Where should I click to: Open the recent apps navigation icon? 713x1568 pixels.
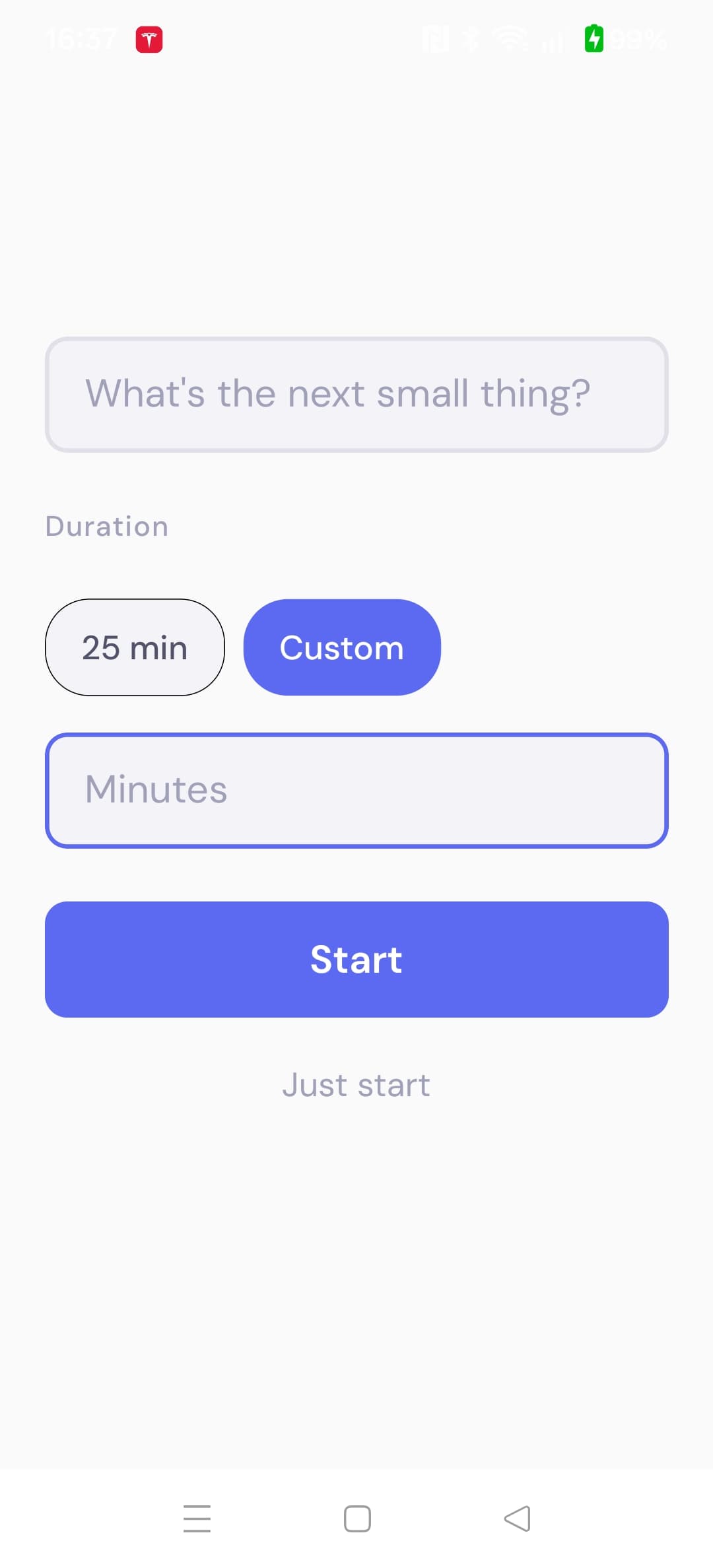pos(196,1518)
